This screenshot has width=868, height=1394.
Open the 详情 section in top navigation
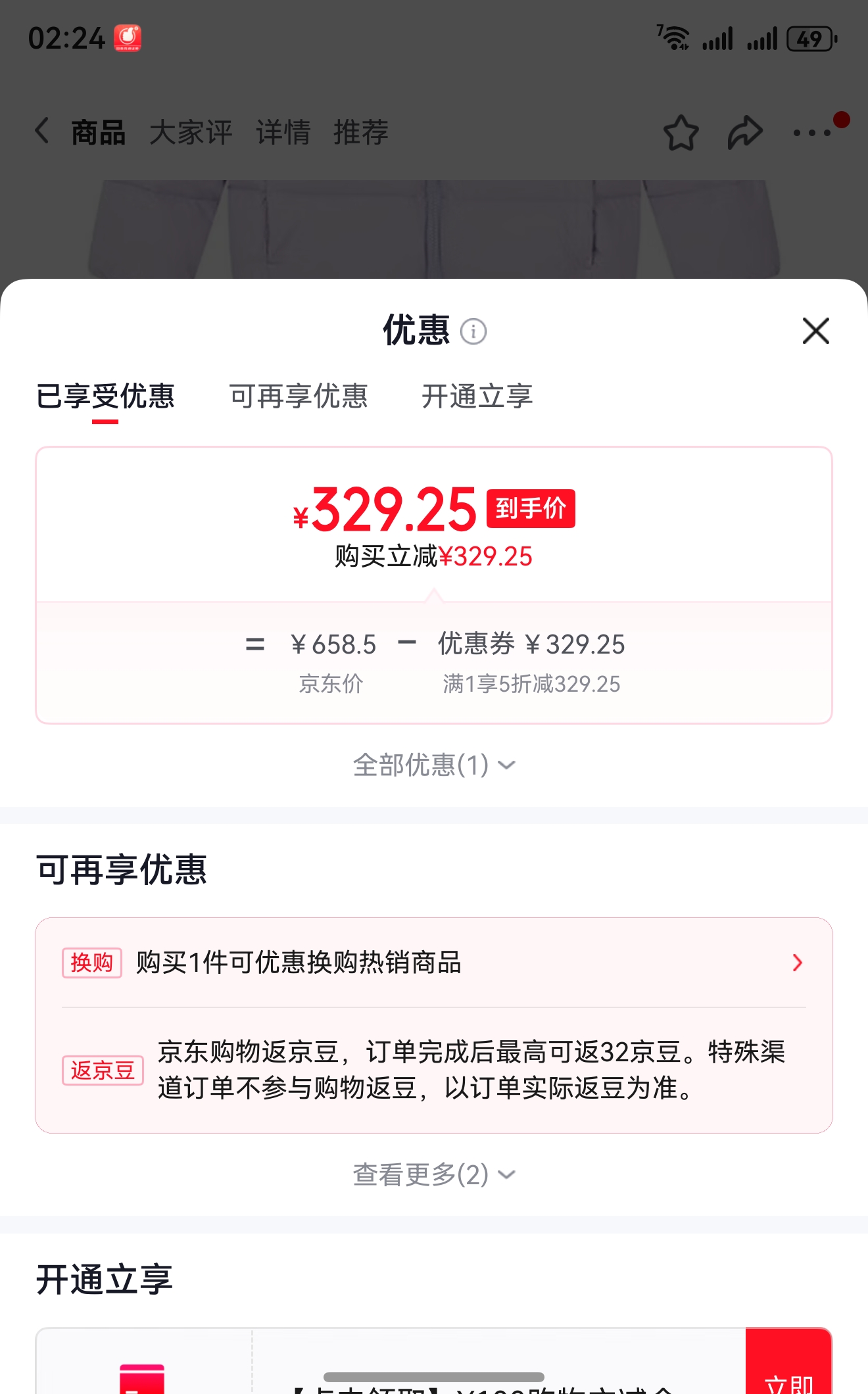coord(281,132)
